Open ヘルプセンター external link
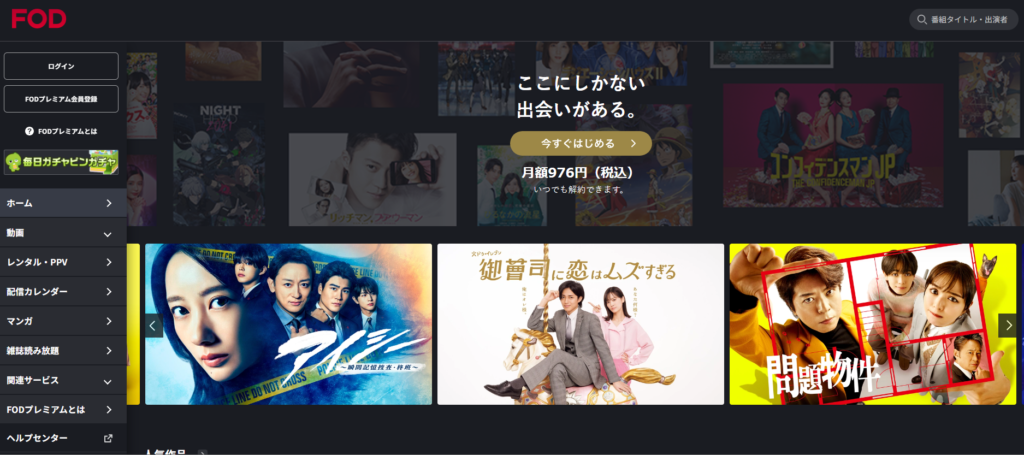This screenshot has height=455, width=1024. click(61, 438)
